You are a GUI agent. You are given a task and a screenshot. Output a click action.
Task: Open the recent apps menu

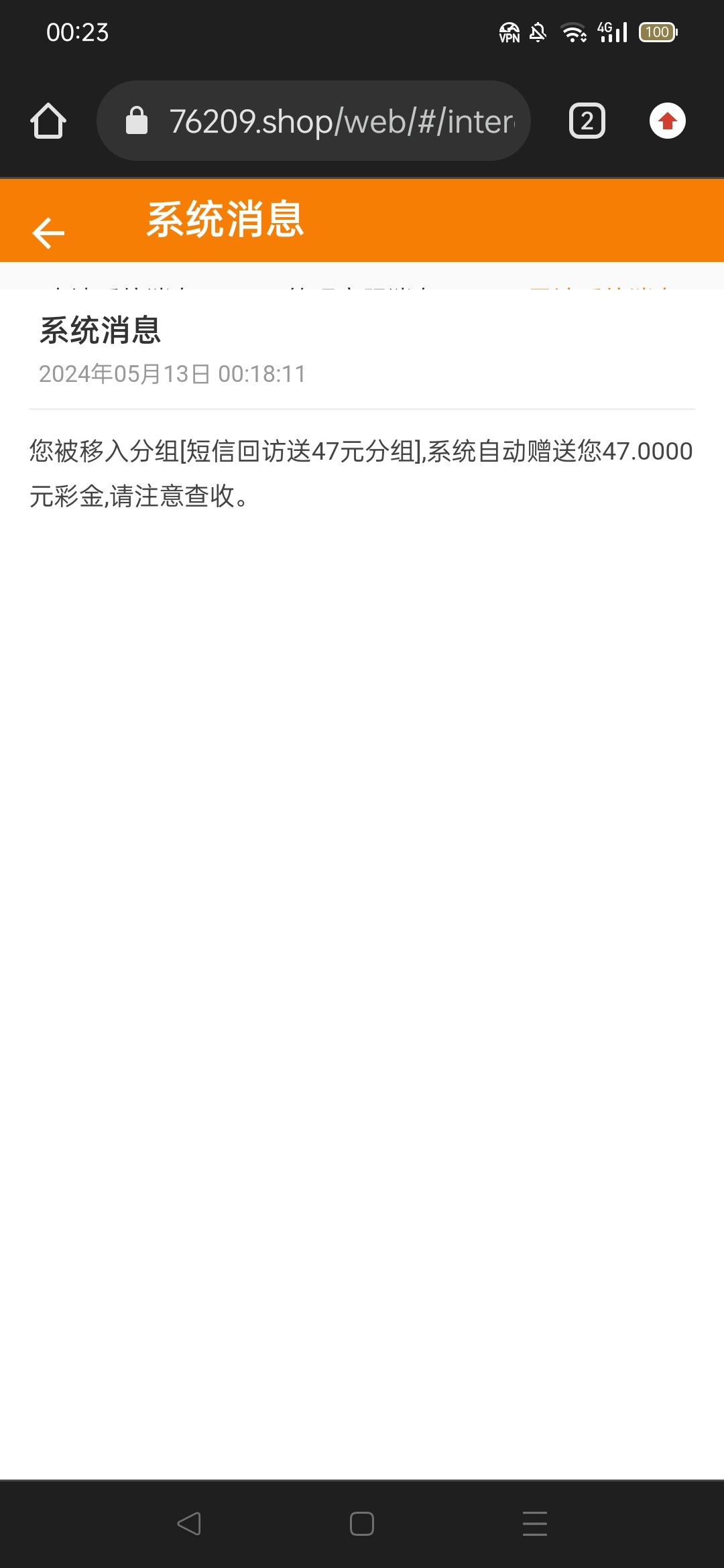(x=534, y=1524)
